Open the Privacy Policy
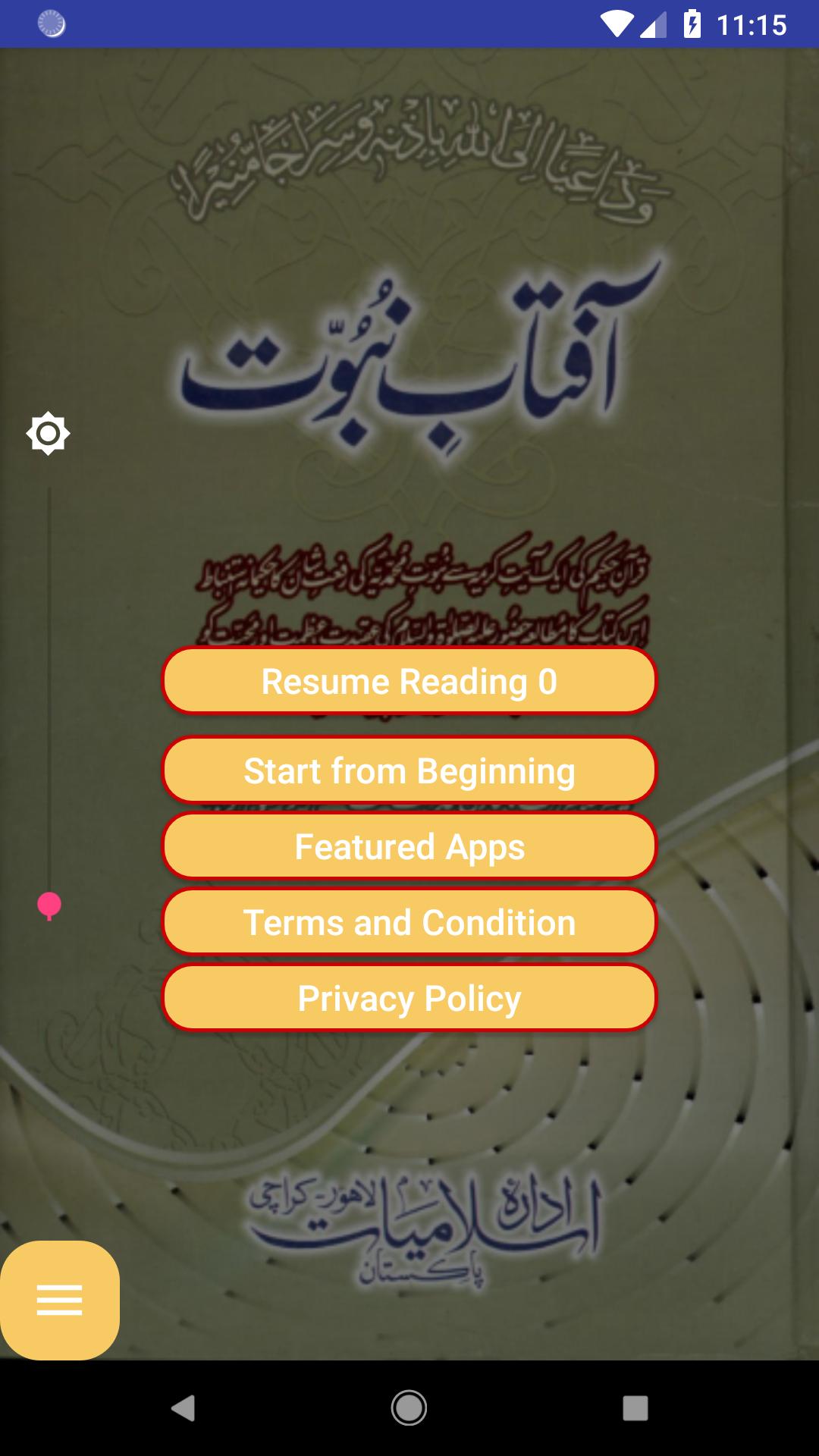 (409, 998)
